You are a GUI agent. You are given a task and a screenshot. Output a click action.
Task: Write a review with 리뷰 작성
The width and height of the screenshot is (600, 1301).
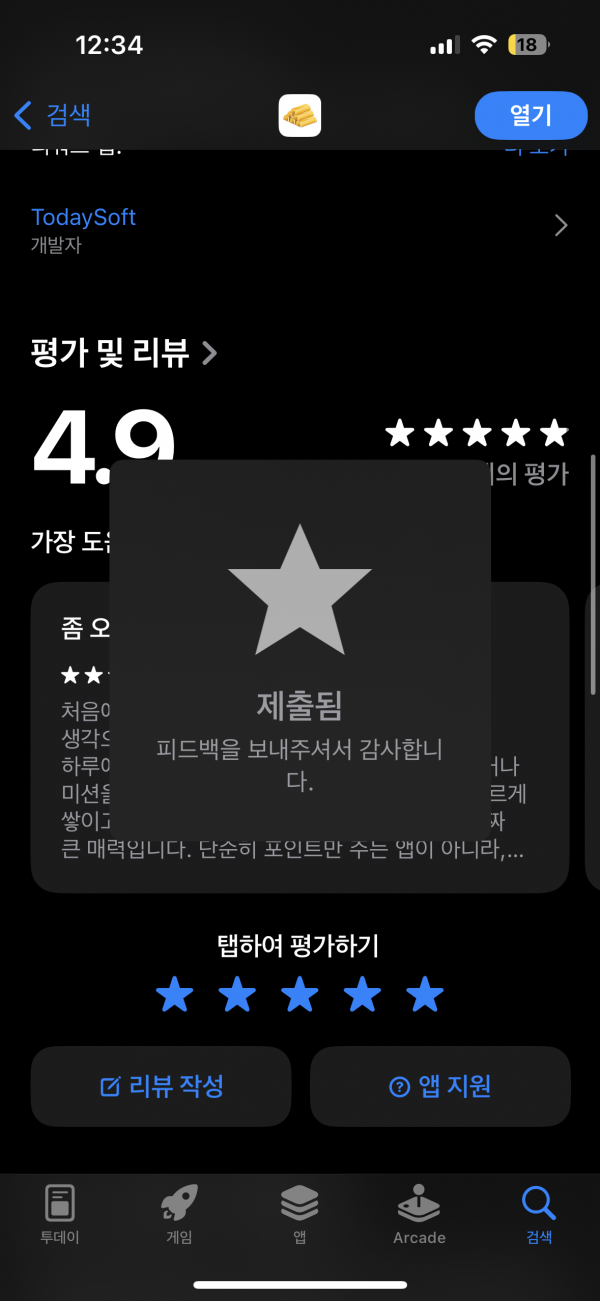tap(161, 1086)
